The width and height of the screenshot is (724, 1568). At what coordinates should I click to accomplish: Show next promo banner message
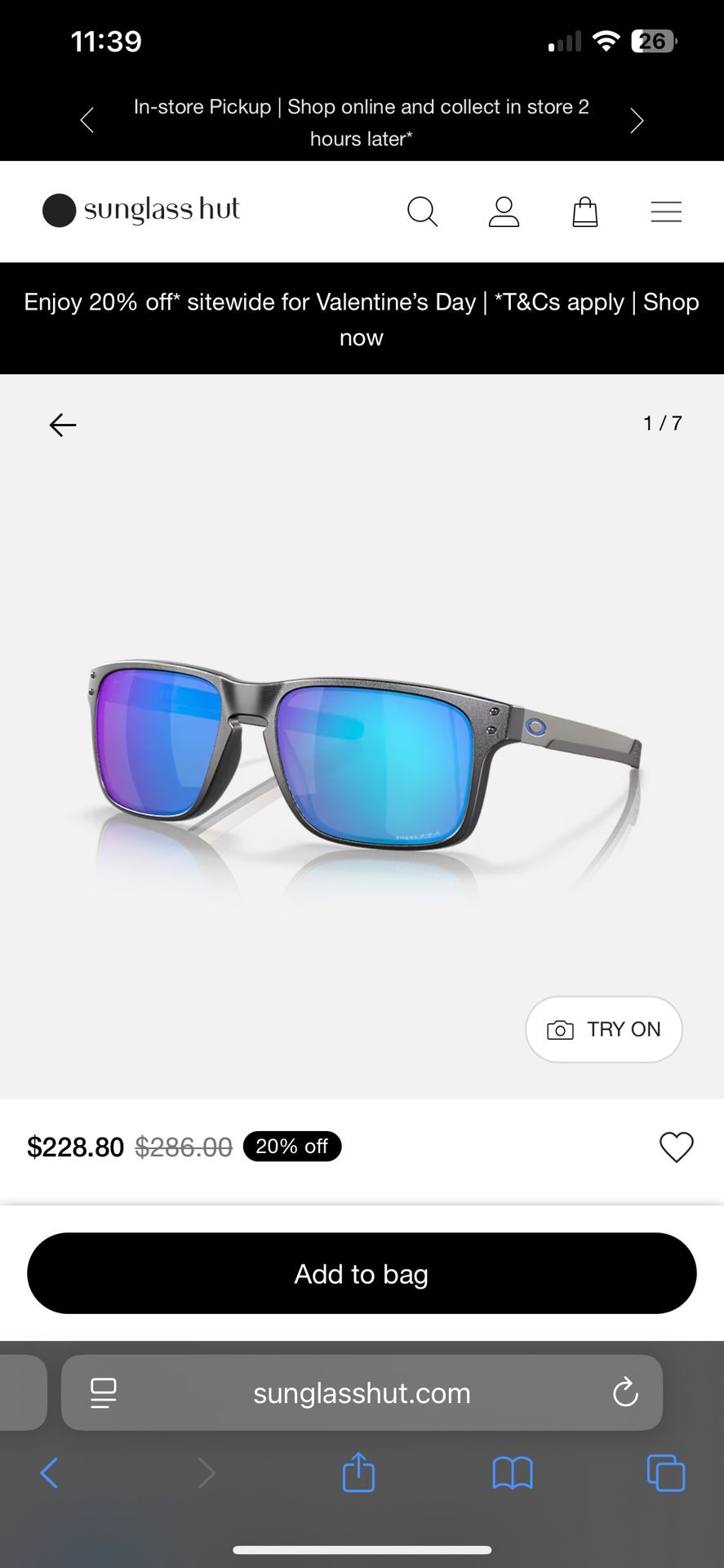pos(637,121)
